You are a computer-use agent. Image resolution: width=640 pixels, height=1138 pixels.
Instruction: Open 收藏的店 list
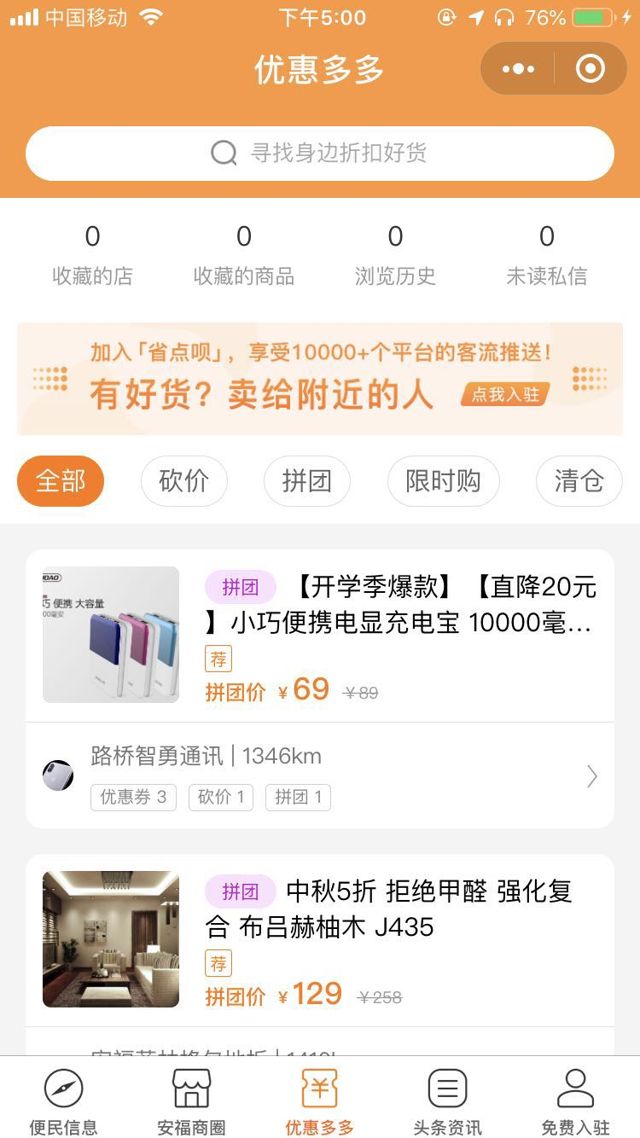92,255
